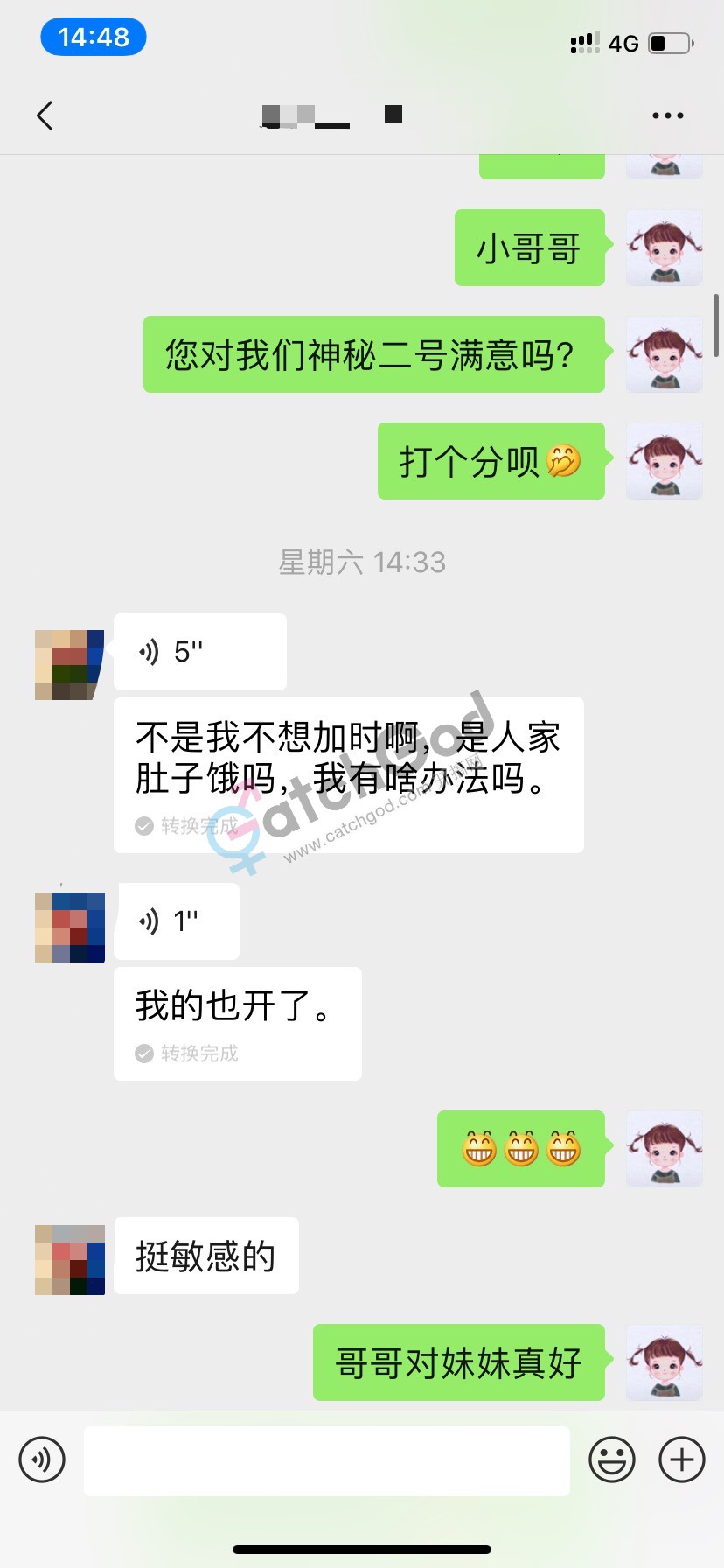Focus the message text field
The height and width of the screenshot is (1568, 724).
326,1460
